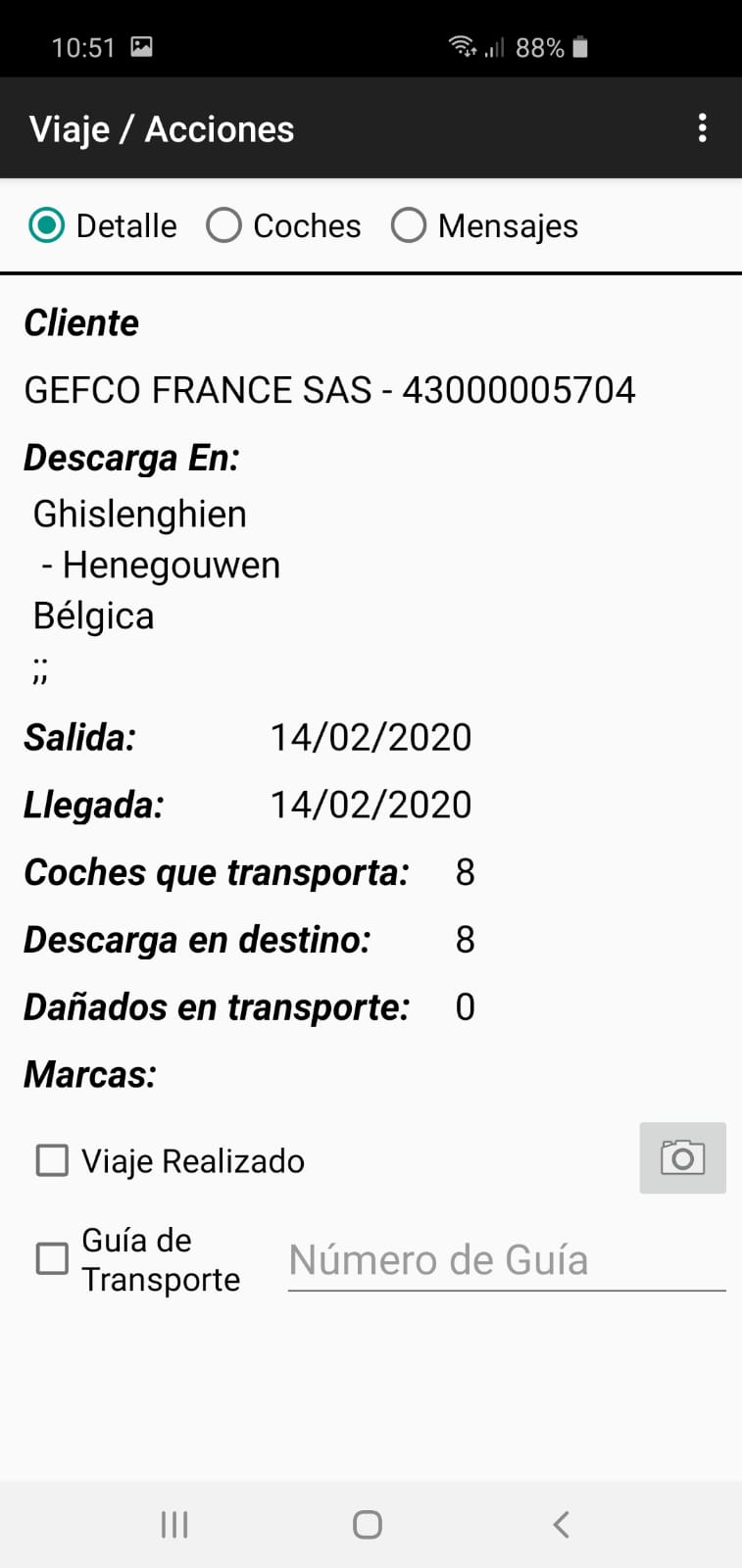Select the Mensajes radio option
This screenshot has height=1568, width=742.
pos(409,225)
